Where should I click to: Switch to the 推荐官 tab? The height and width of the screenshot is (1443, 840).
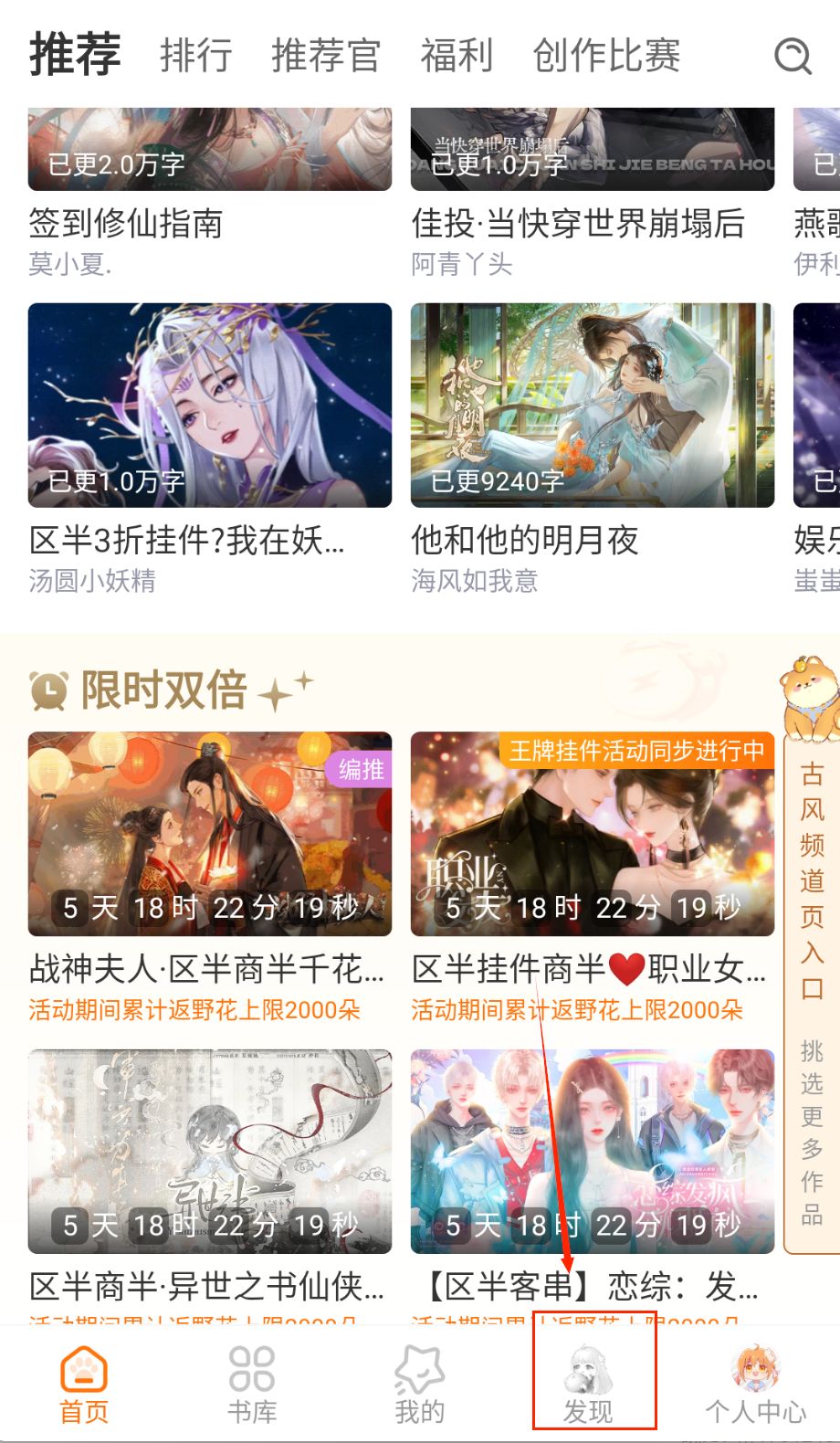[326, 56]
